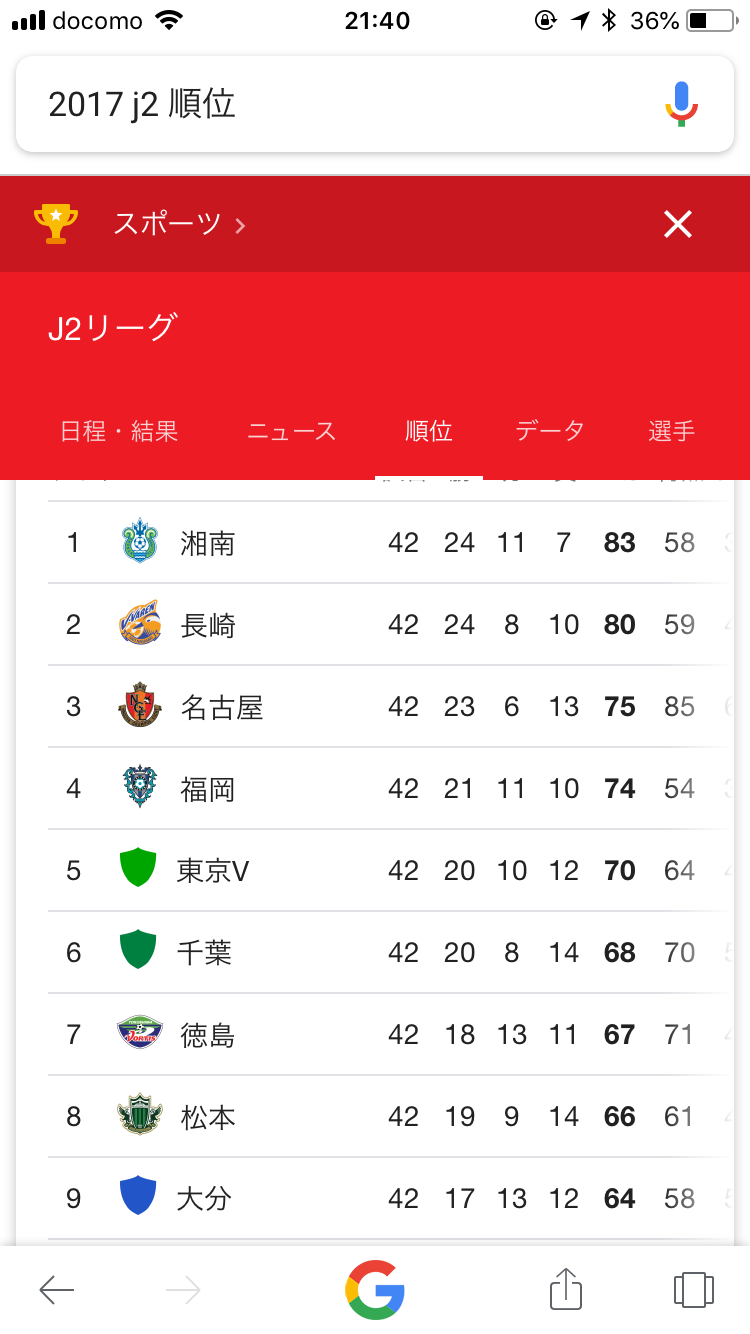Share this page

[566, 1288]
